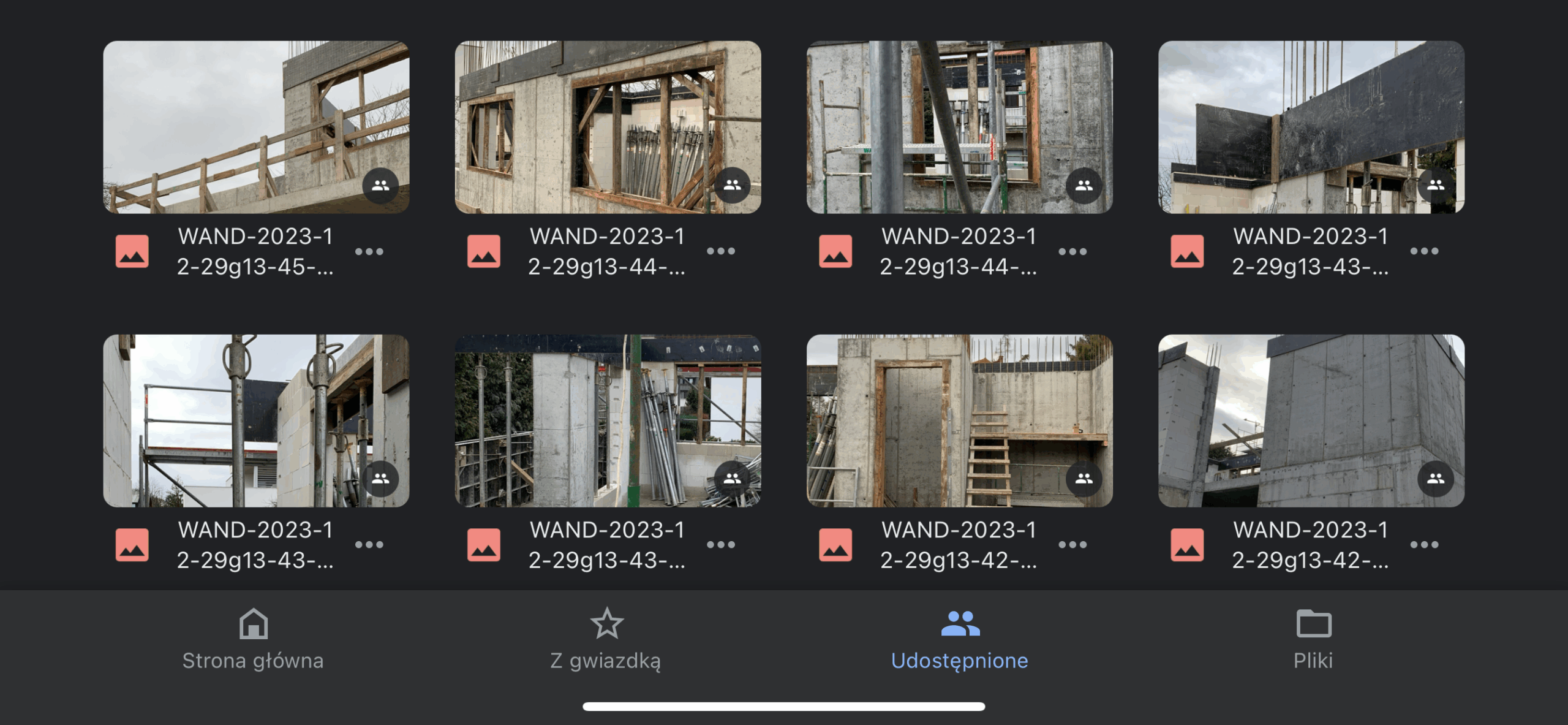
Task: Go to the Pliki tab
Action: pyautogui.click(x=1313, y=639)
